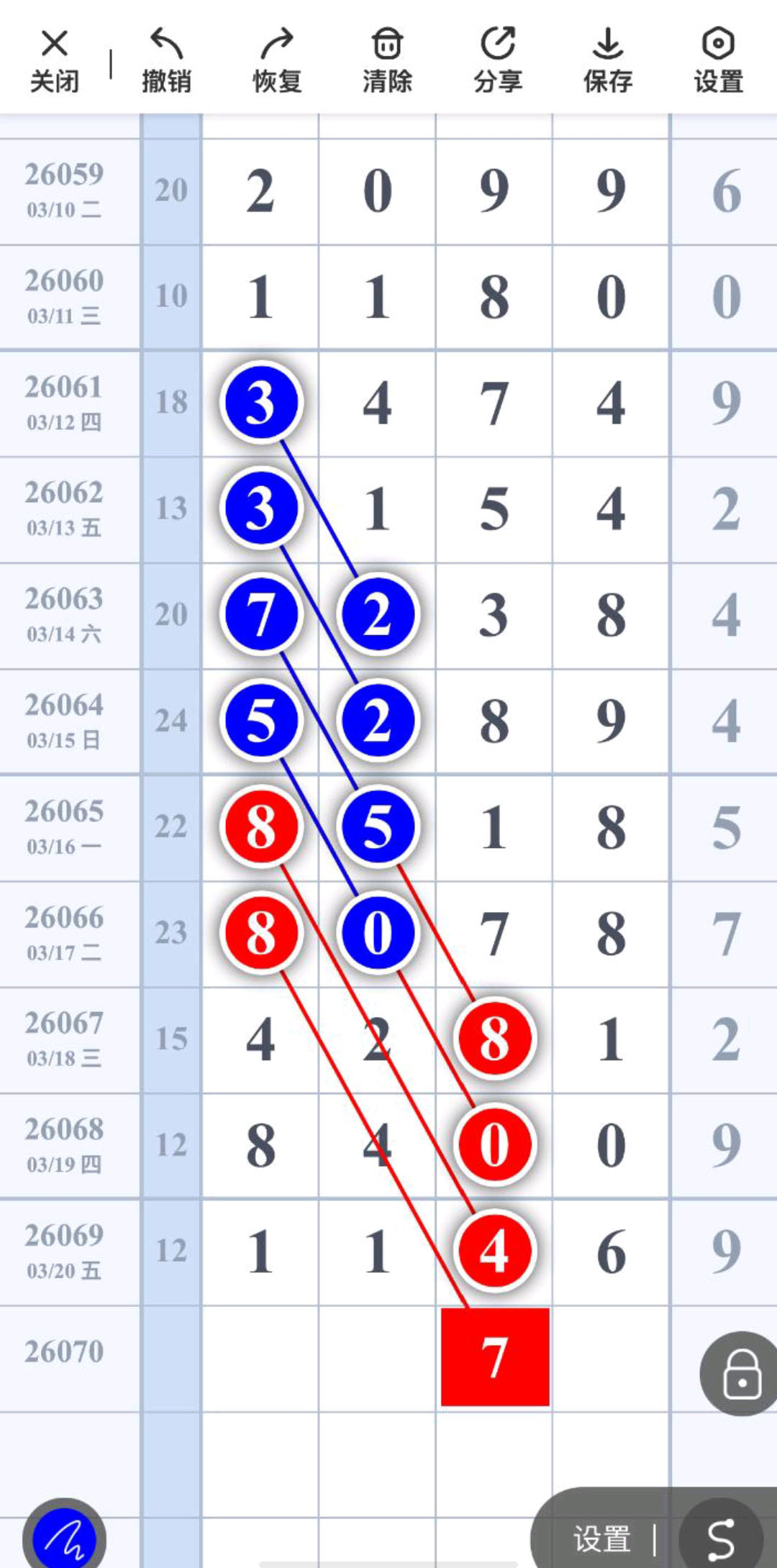Open settings from the top toolbar gear
Viewport: 777px width, 1568px height.
coord(718,58)
